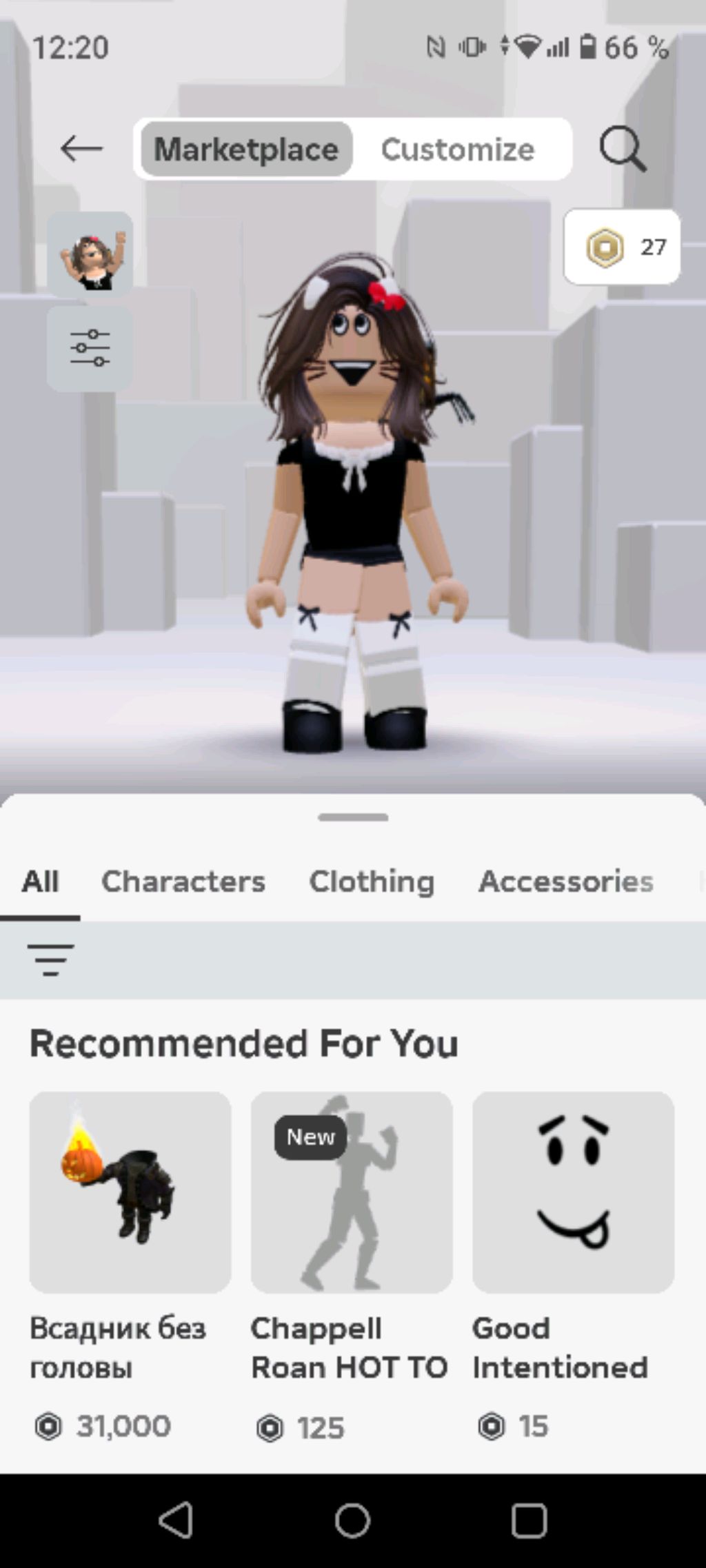Open the Good Intentioned face item

[x=573, y=1192]
